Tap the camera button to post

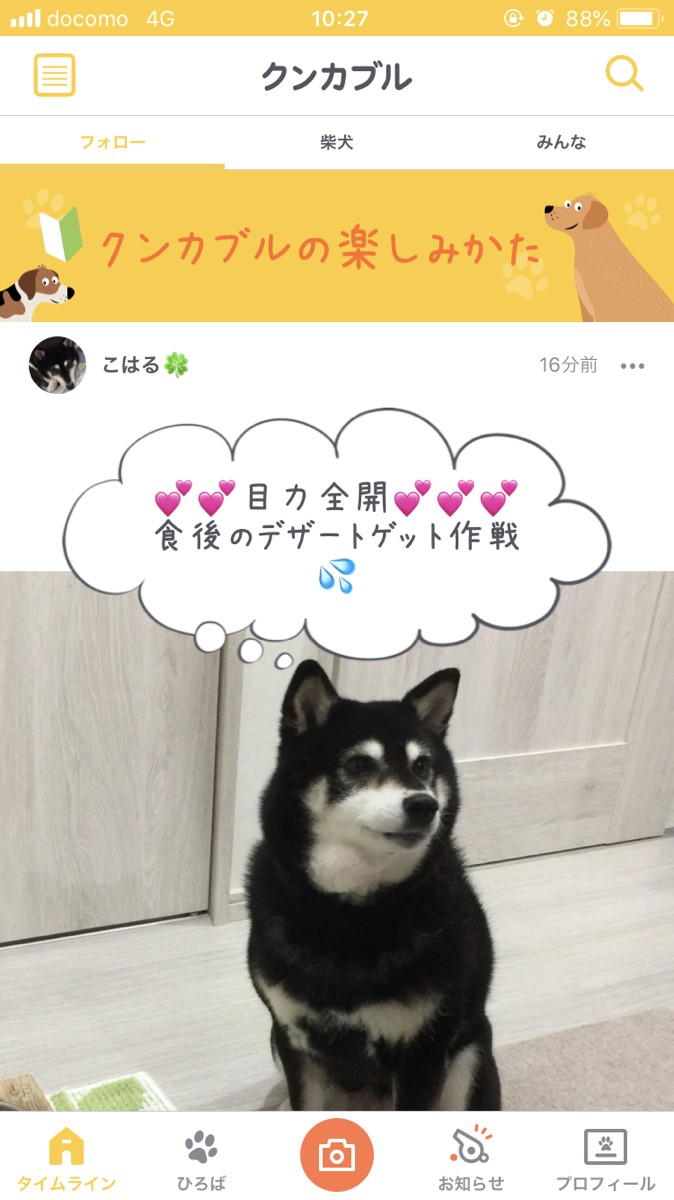pos(337,1155)
